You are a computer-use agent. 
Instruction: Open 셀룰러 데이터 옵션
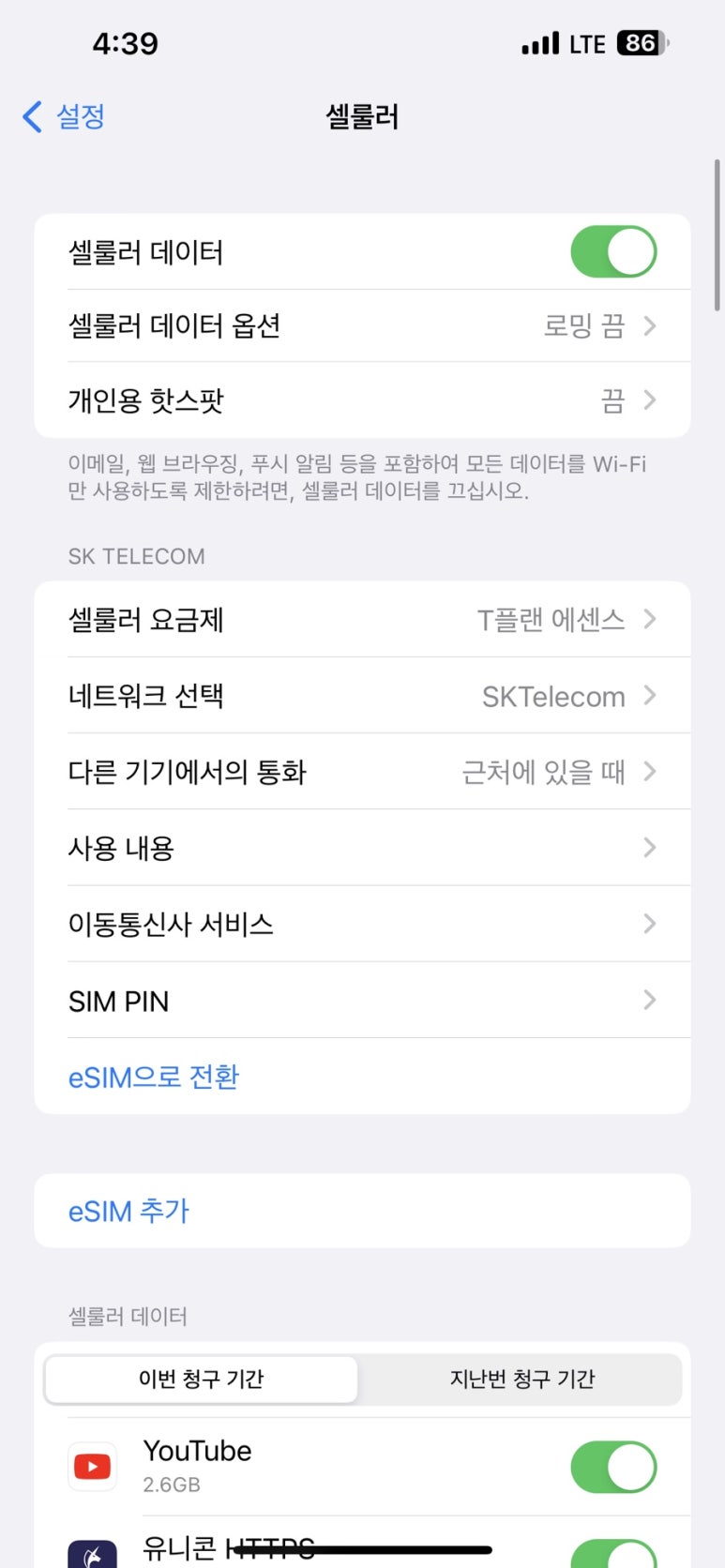(362, 325)
